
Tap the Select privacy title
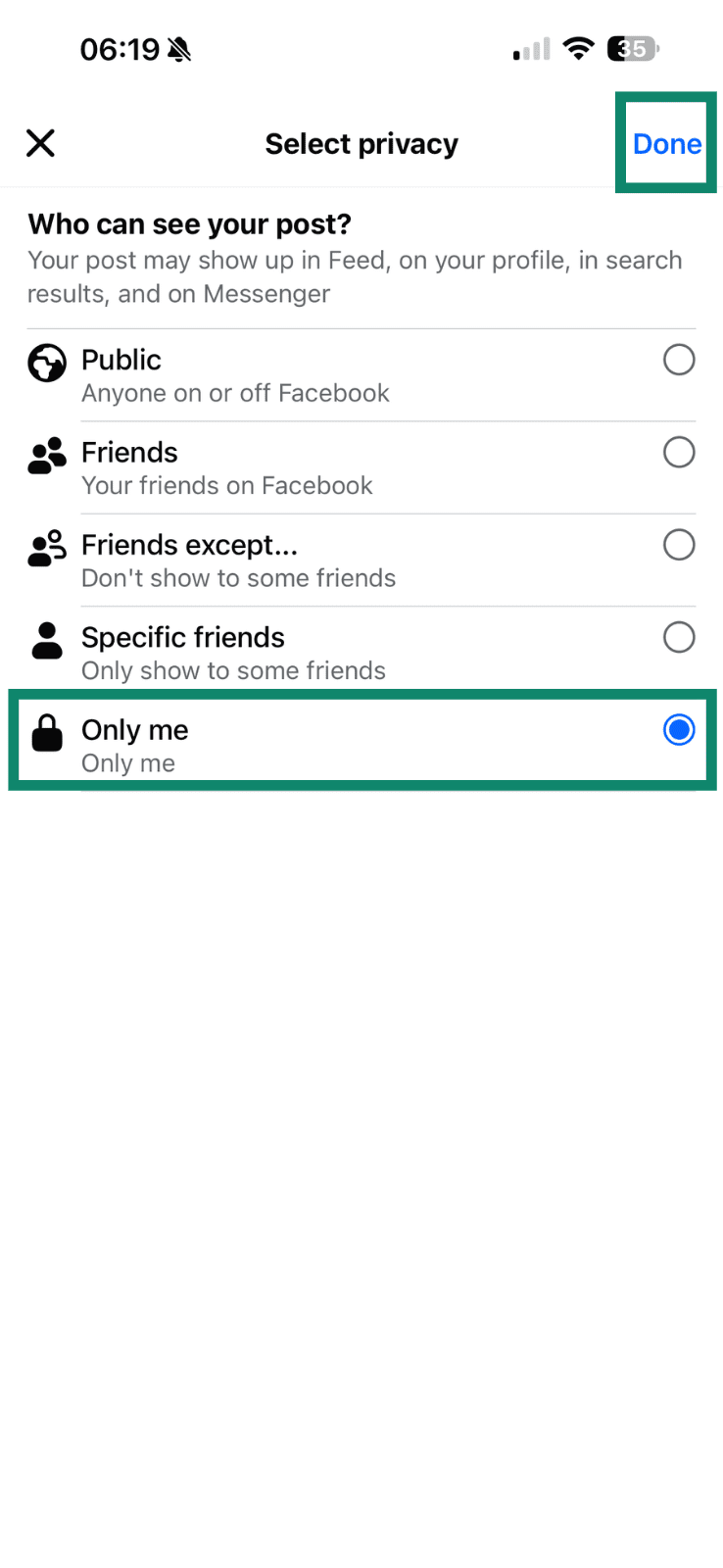tap(361, 143)
